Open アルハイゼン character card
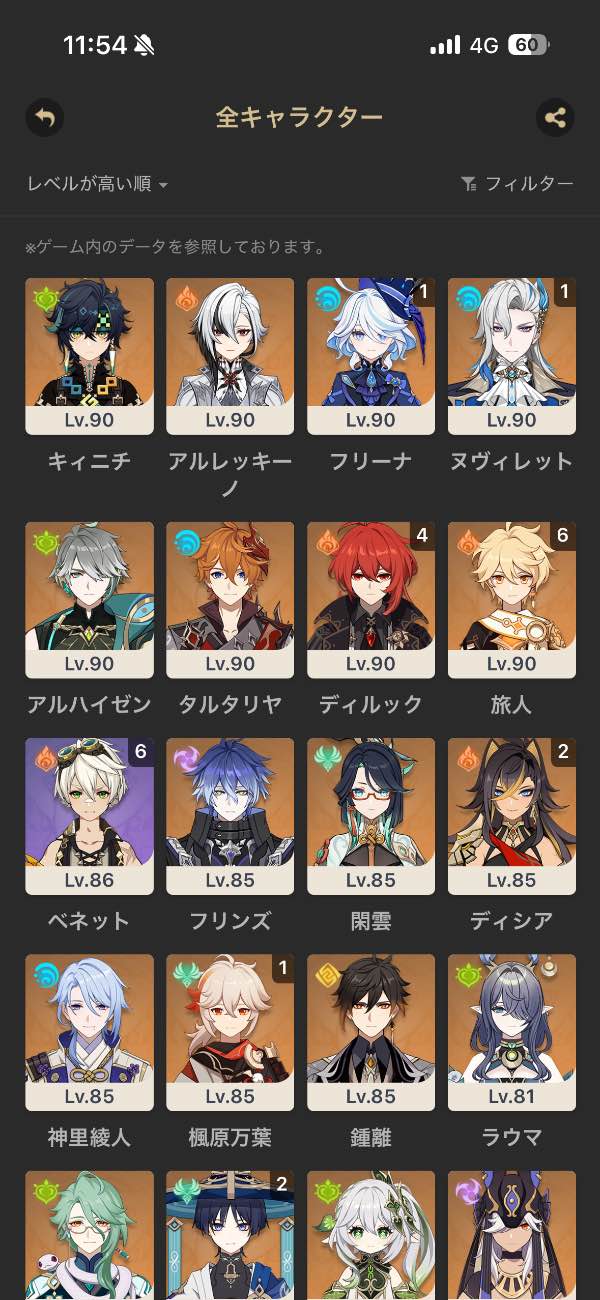The height and width of the screenshot is (1300, 600). pos(89,600)
